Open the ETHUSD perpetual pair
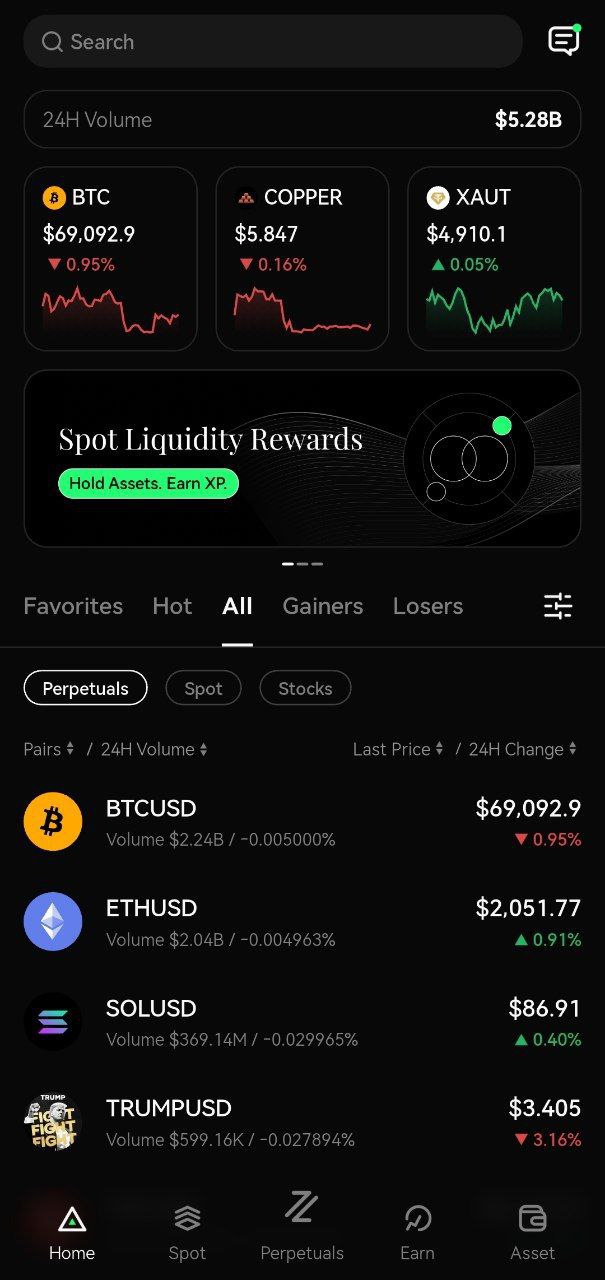Viewport: 605px width, 1280px height. (x=302, y=922)
